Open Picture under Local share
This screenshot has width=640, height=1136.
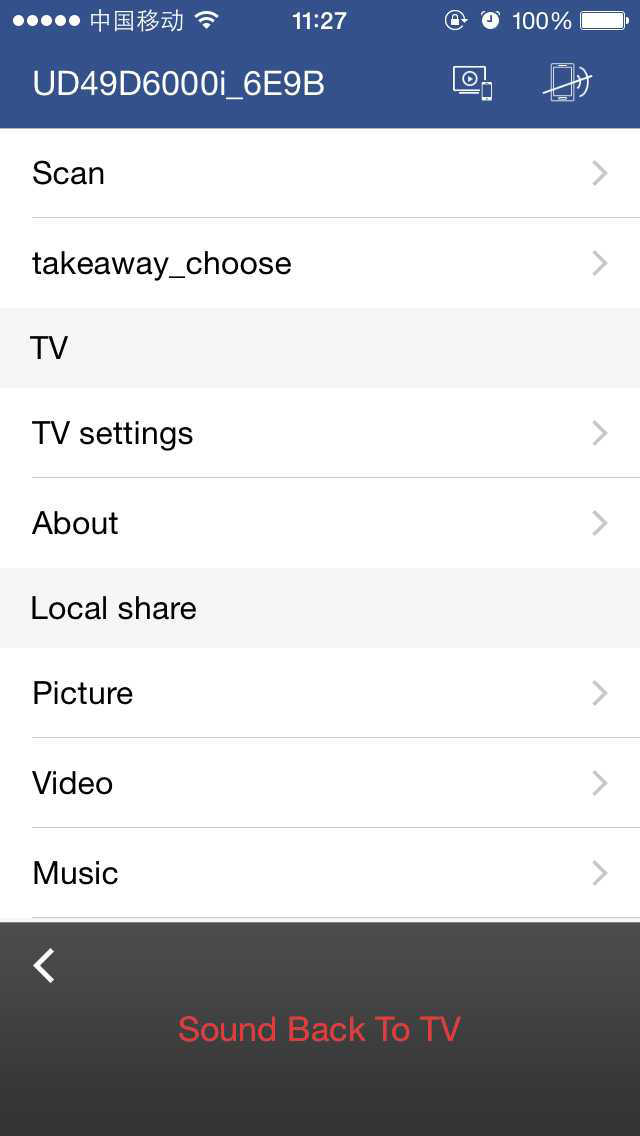[x=320, y=693]
